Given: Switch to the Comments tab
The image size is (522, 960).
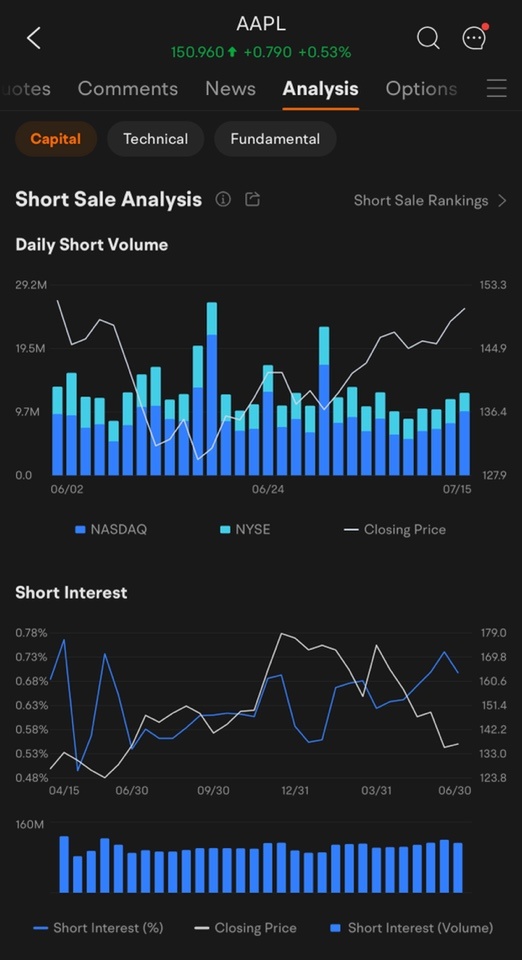Looking at the screenshot, I should click(128, 89).
